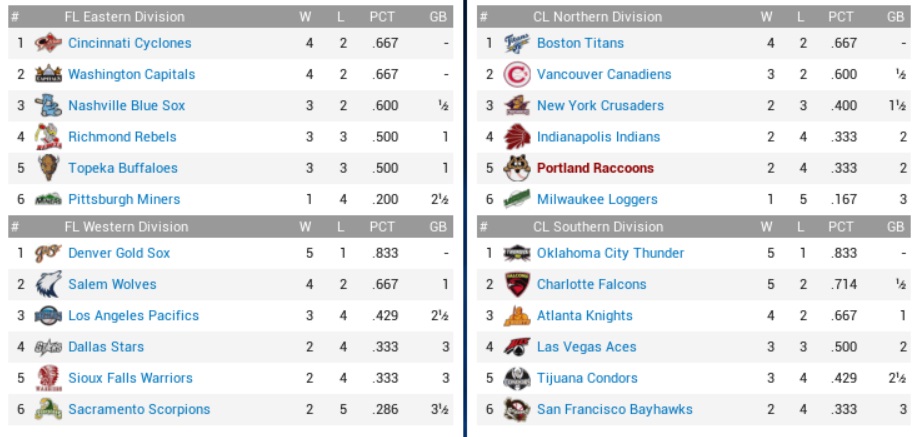Image resolution: width=920 pixels, height=437 pixels.
Task: Open the Washington Capitals team link
Action: 131,74
